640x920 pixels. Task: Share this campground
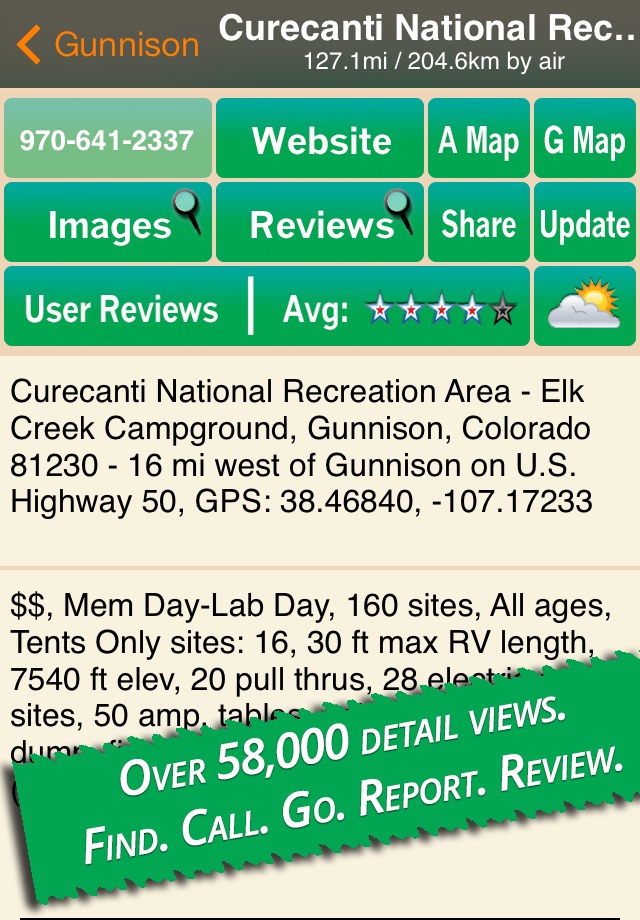pos(478,223)
